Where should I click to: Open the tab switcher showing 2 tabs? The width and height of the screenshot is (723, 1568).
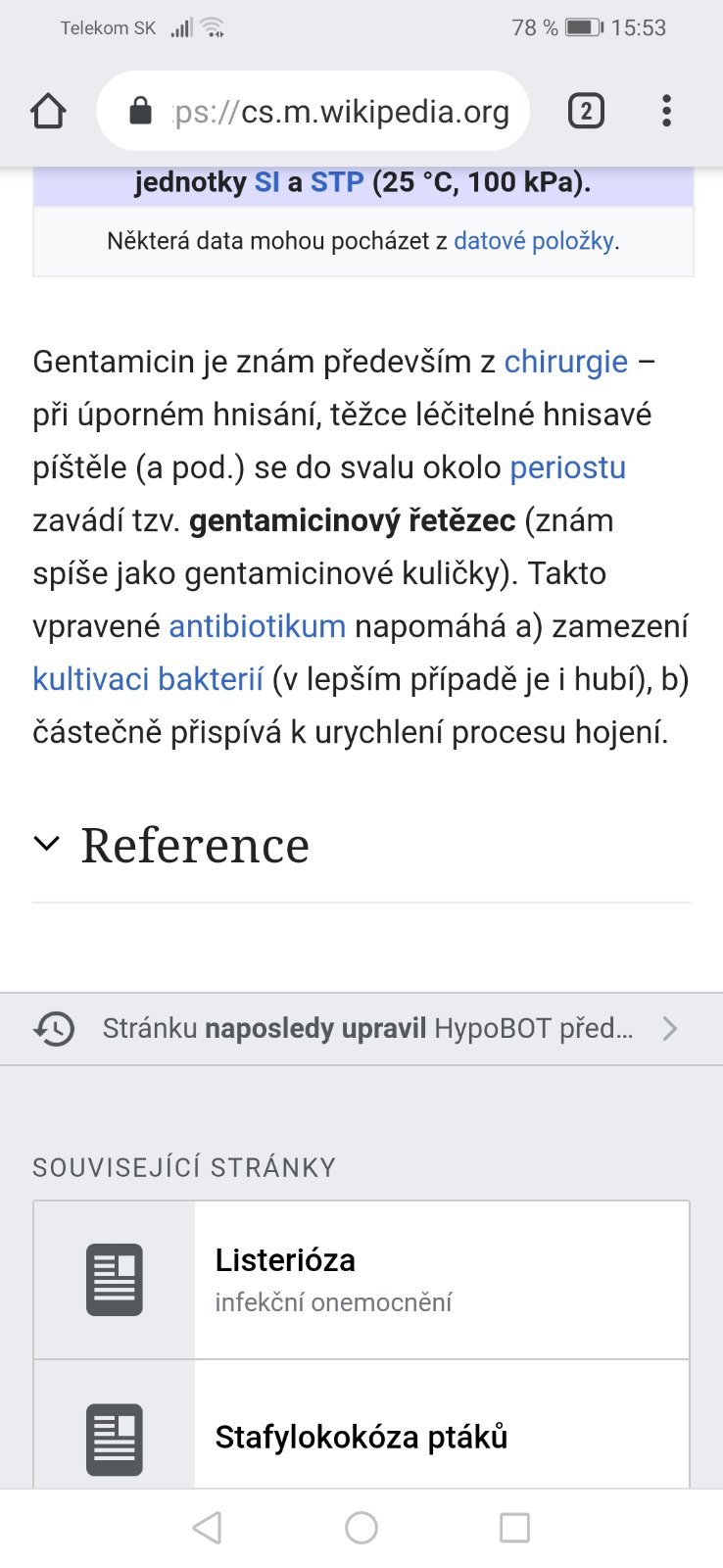point(586,111)
